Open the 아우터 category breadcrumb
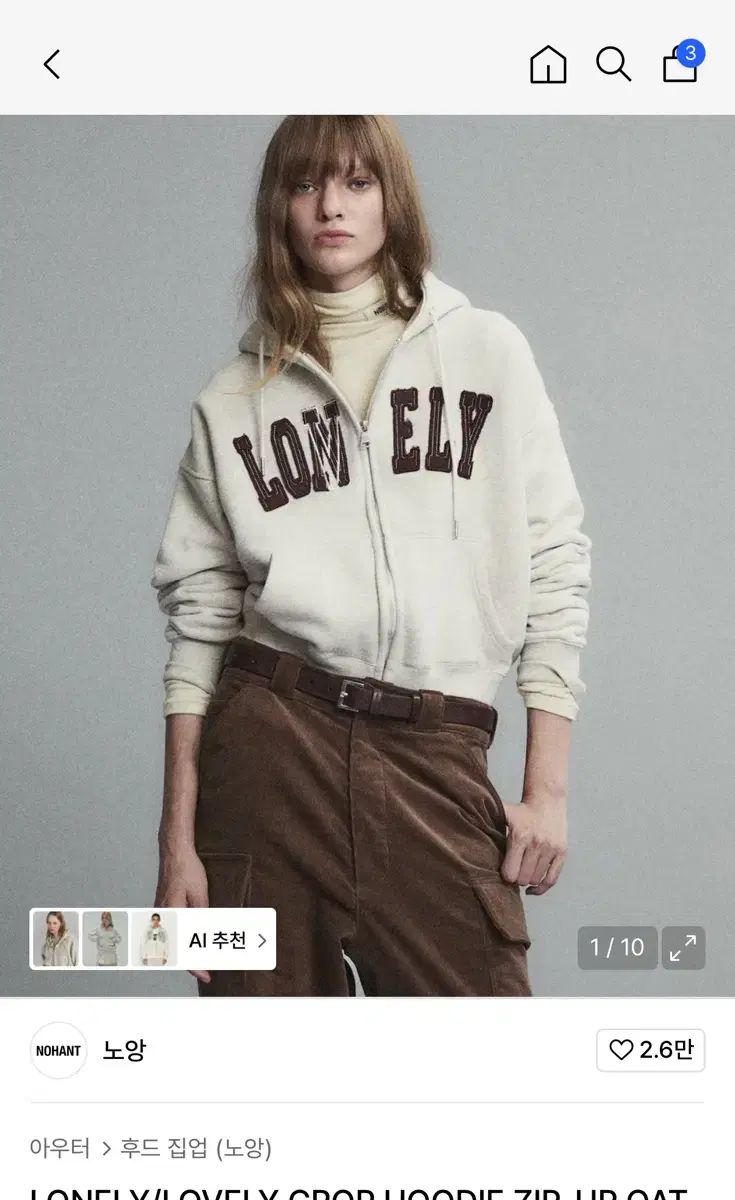This screenshot has height=1200, width=735. point(60,1148)
